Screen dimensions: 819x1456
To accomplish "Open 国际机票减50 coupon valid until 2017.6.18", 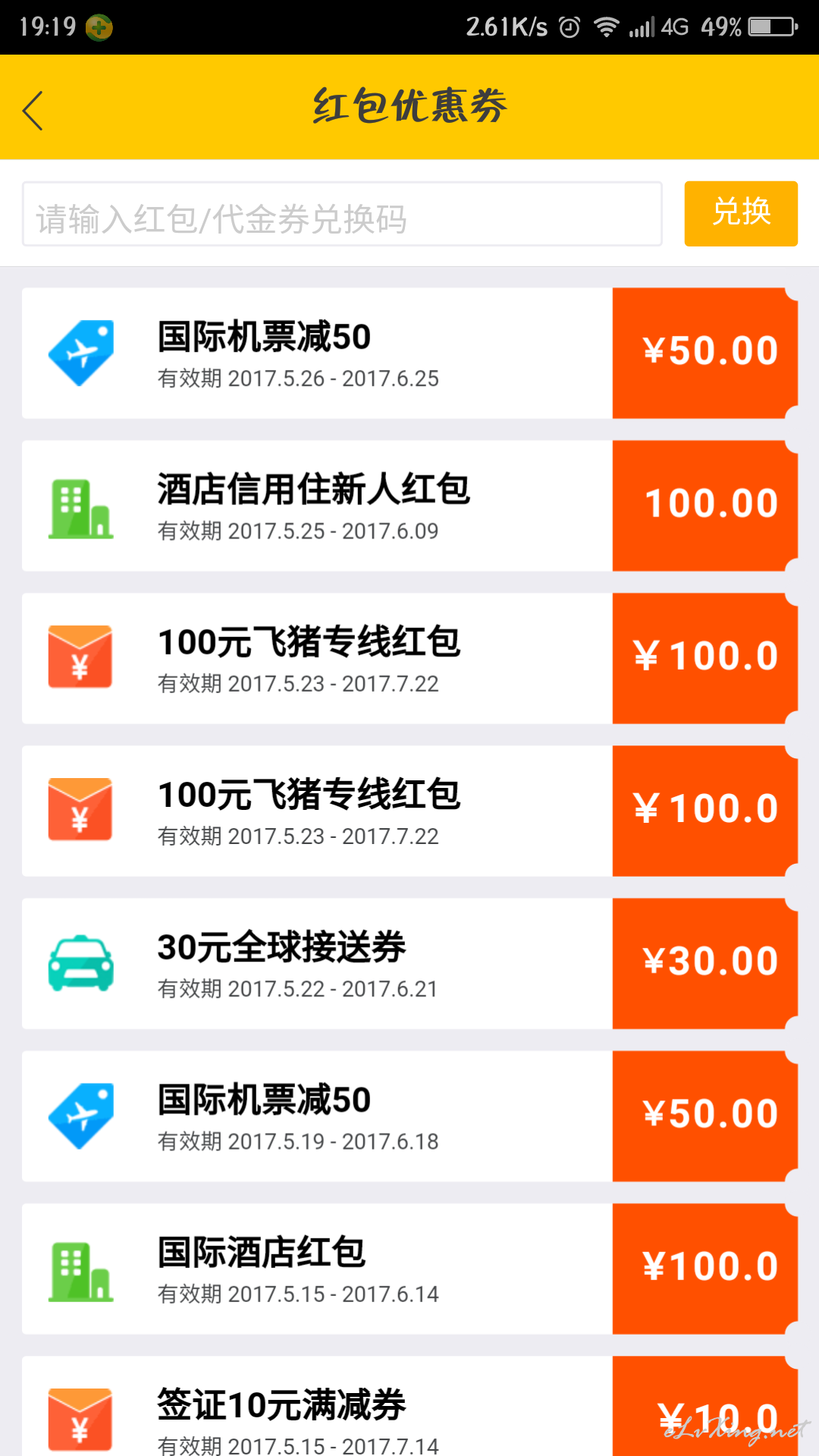I will (x=409, y=1116).
